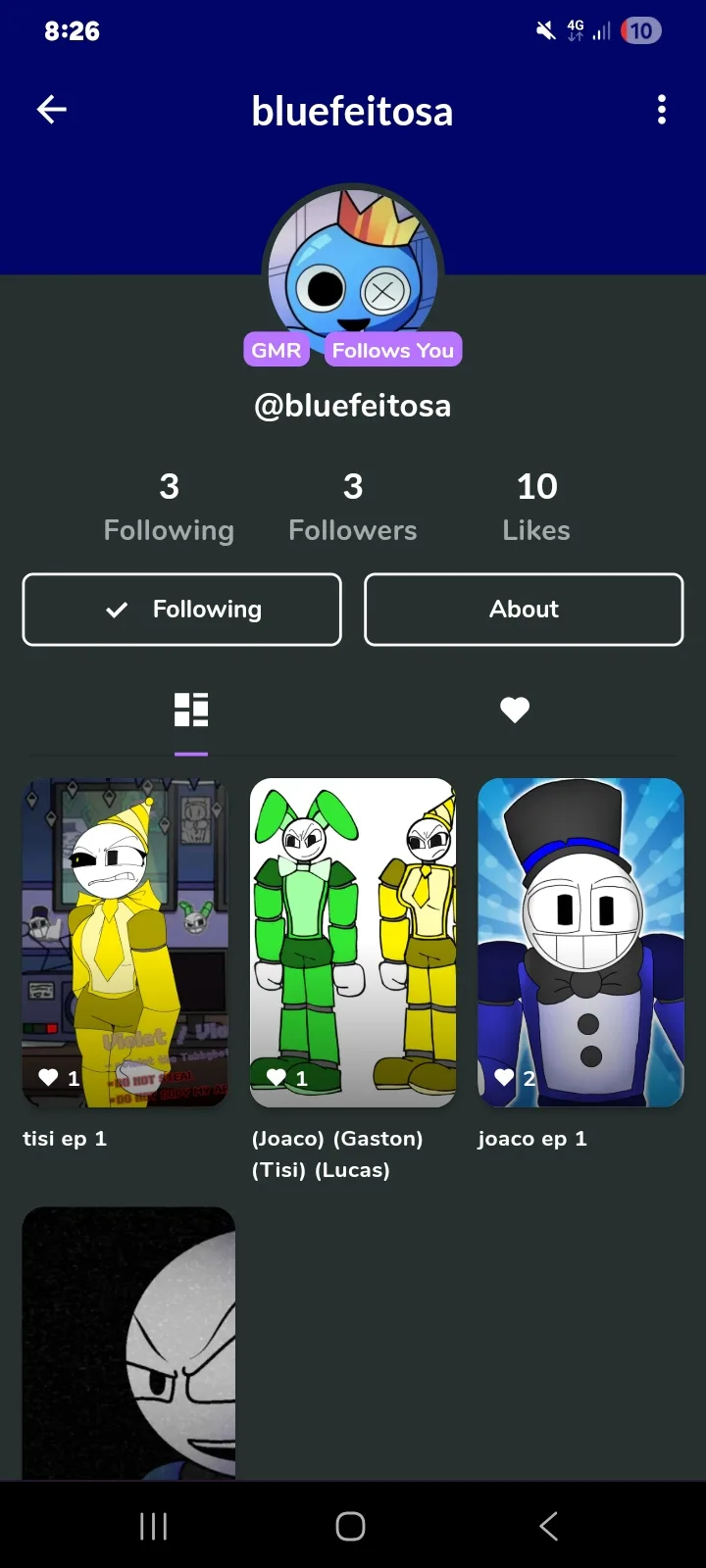Select the posts grid tab
Screen dimensions: 706x1568
point(191,710)
